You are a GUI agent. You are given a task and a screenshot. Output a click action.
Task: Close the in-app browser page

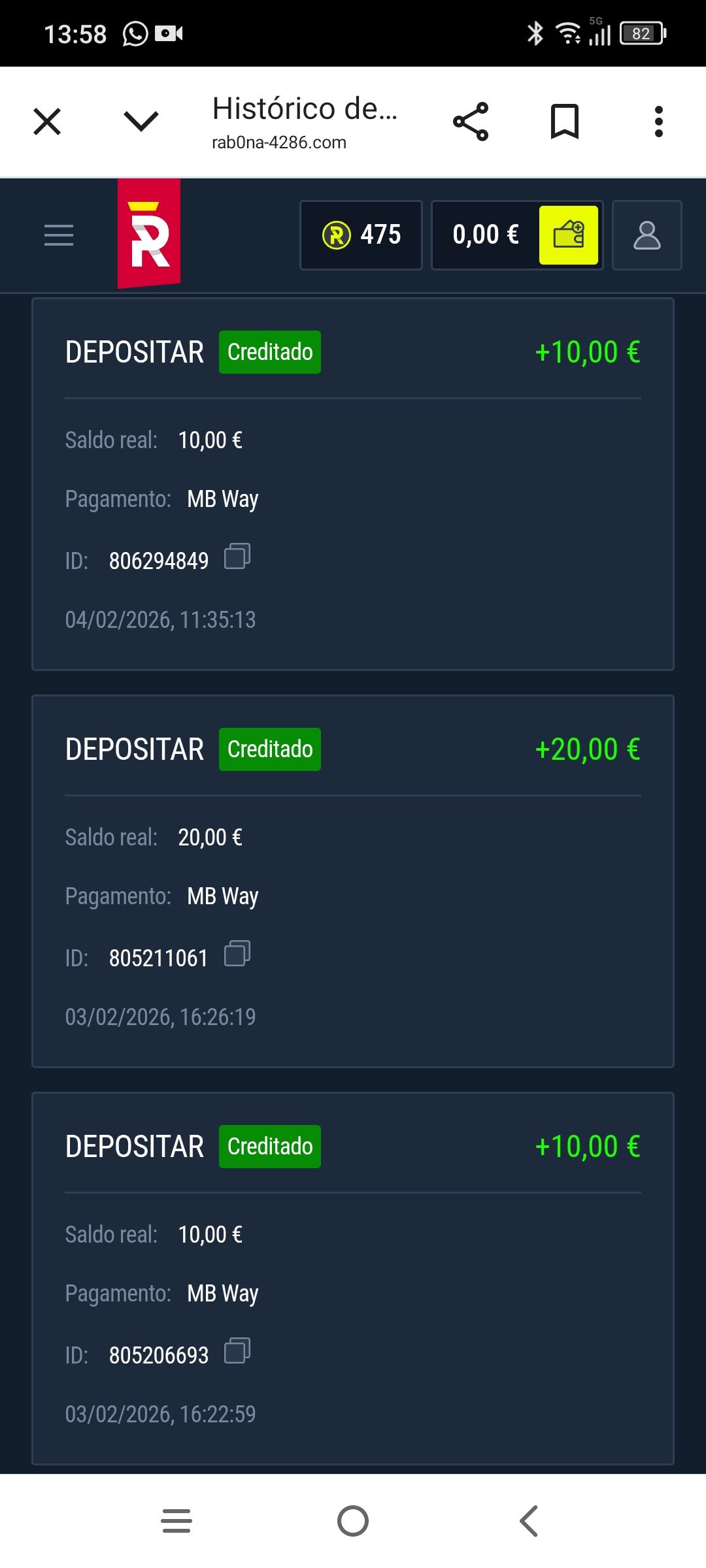tap(47, 122)
